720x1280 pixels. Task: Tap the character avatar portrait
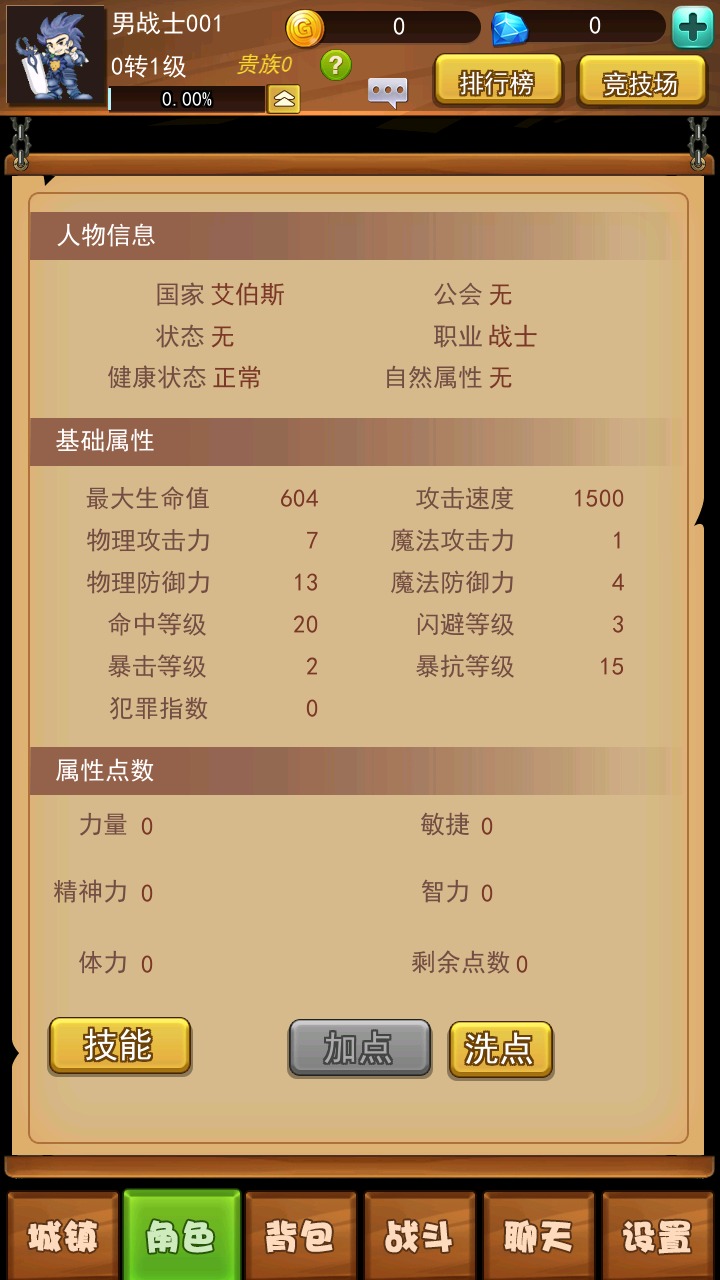[x=56, y=55]
